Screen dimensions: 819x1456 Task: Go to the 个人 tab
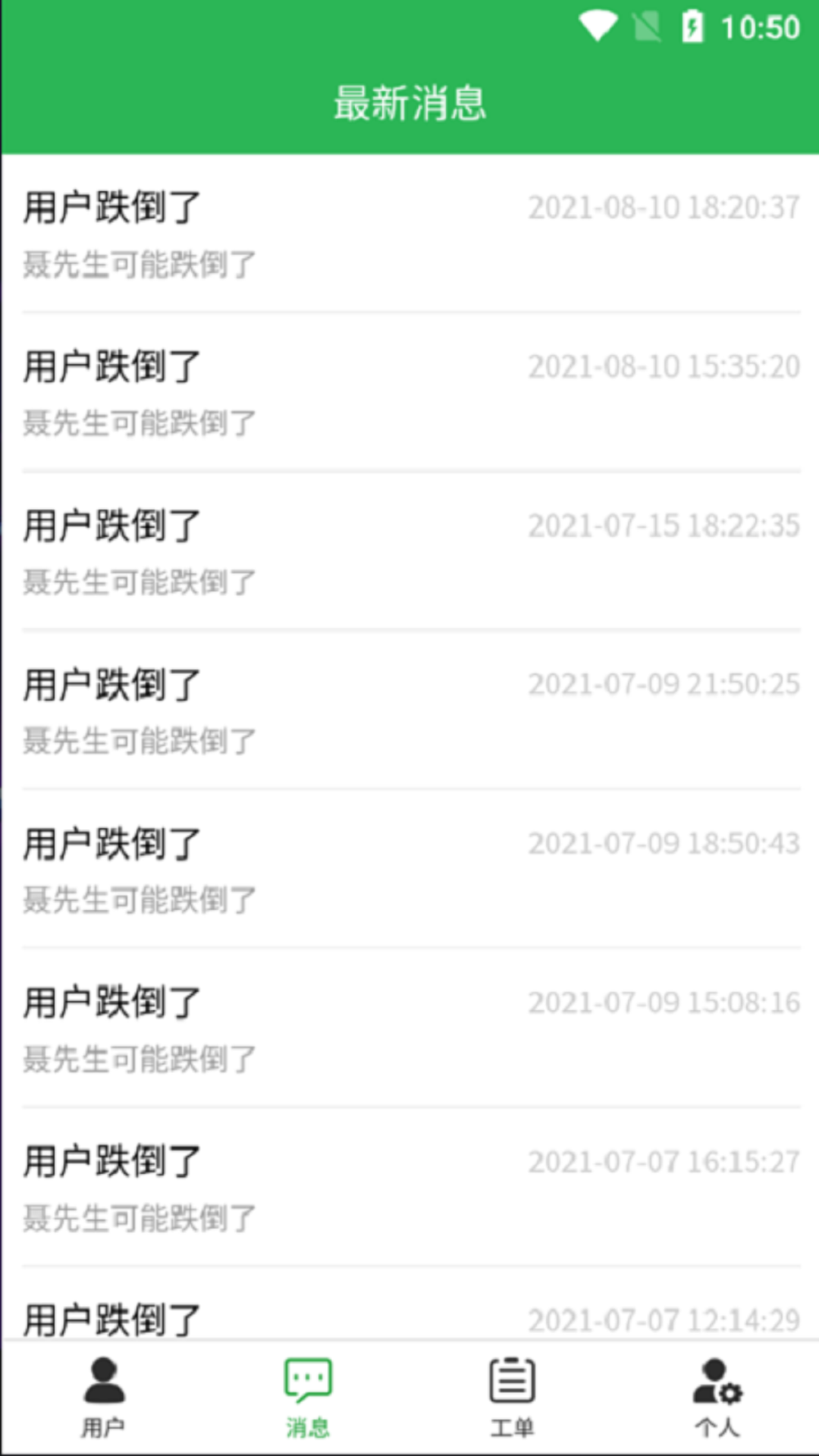coord(717,1398)
